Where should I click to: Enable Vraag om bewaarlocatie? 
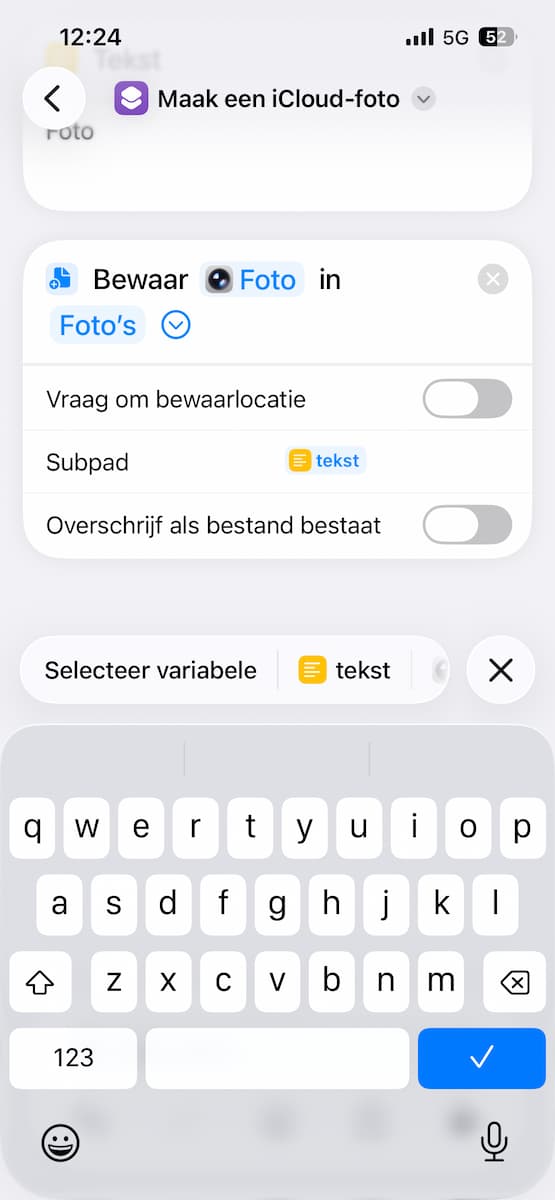pos(467,399)
